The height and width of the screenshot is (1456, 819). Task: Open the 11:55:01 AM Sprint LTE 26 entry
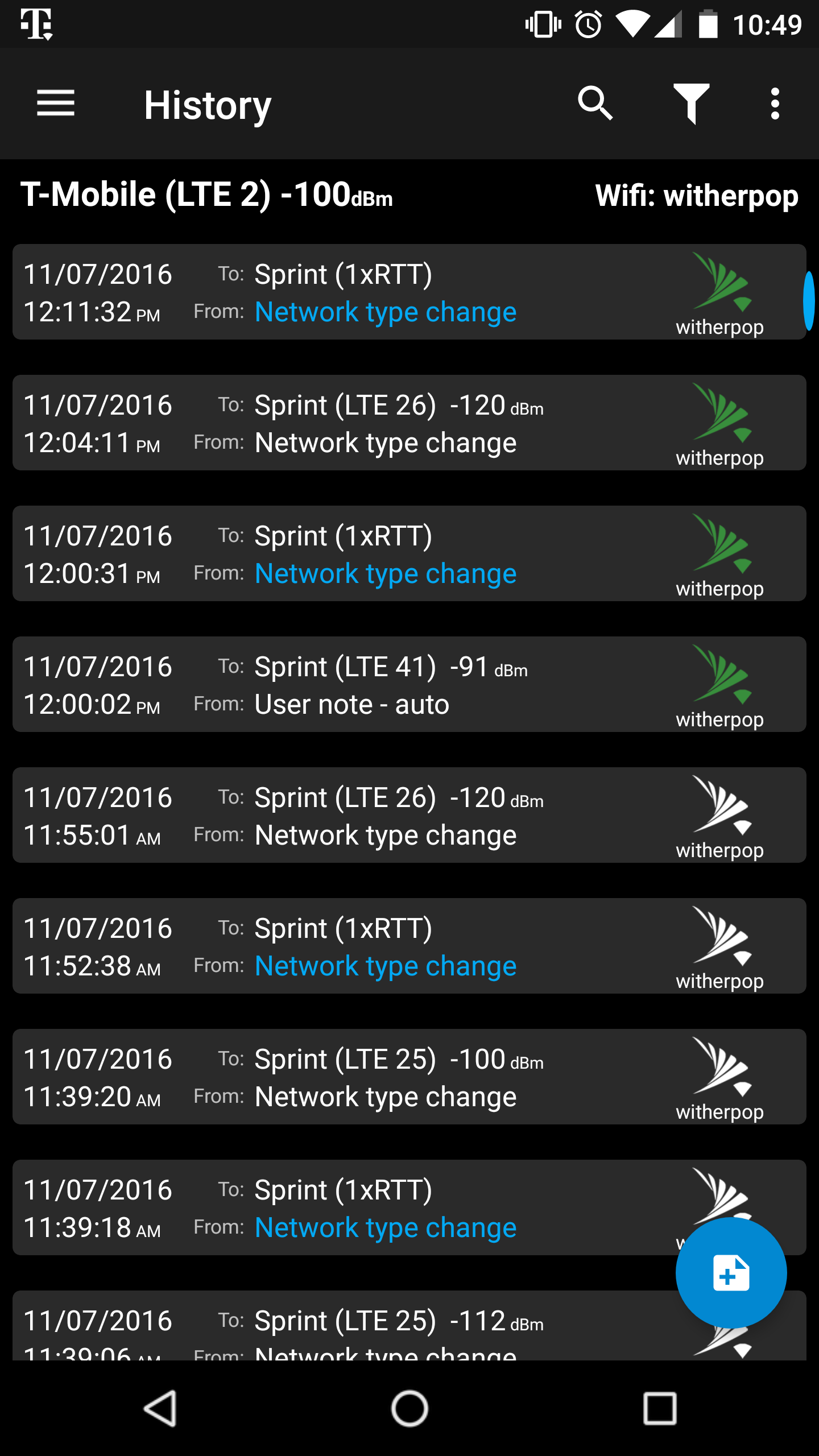click(x=409, y=815)
